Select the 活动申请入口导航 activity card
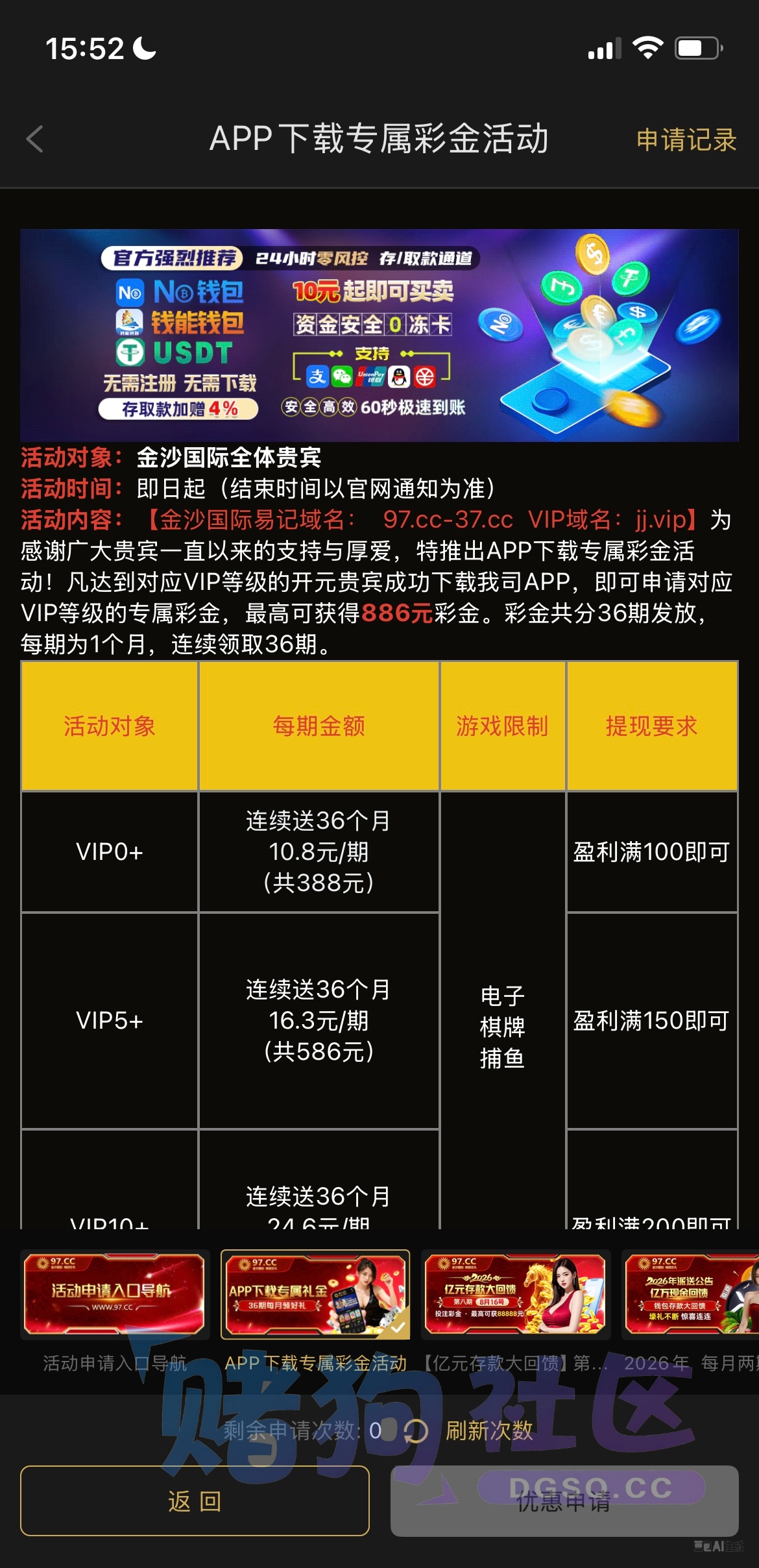759x1568 pixels. 115,1294
